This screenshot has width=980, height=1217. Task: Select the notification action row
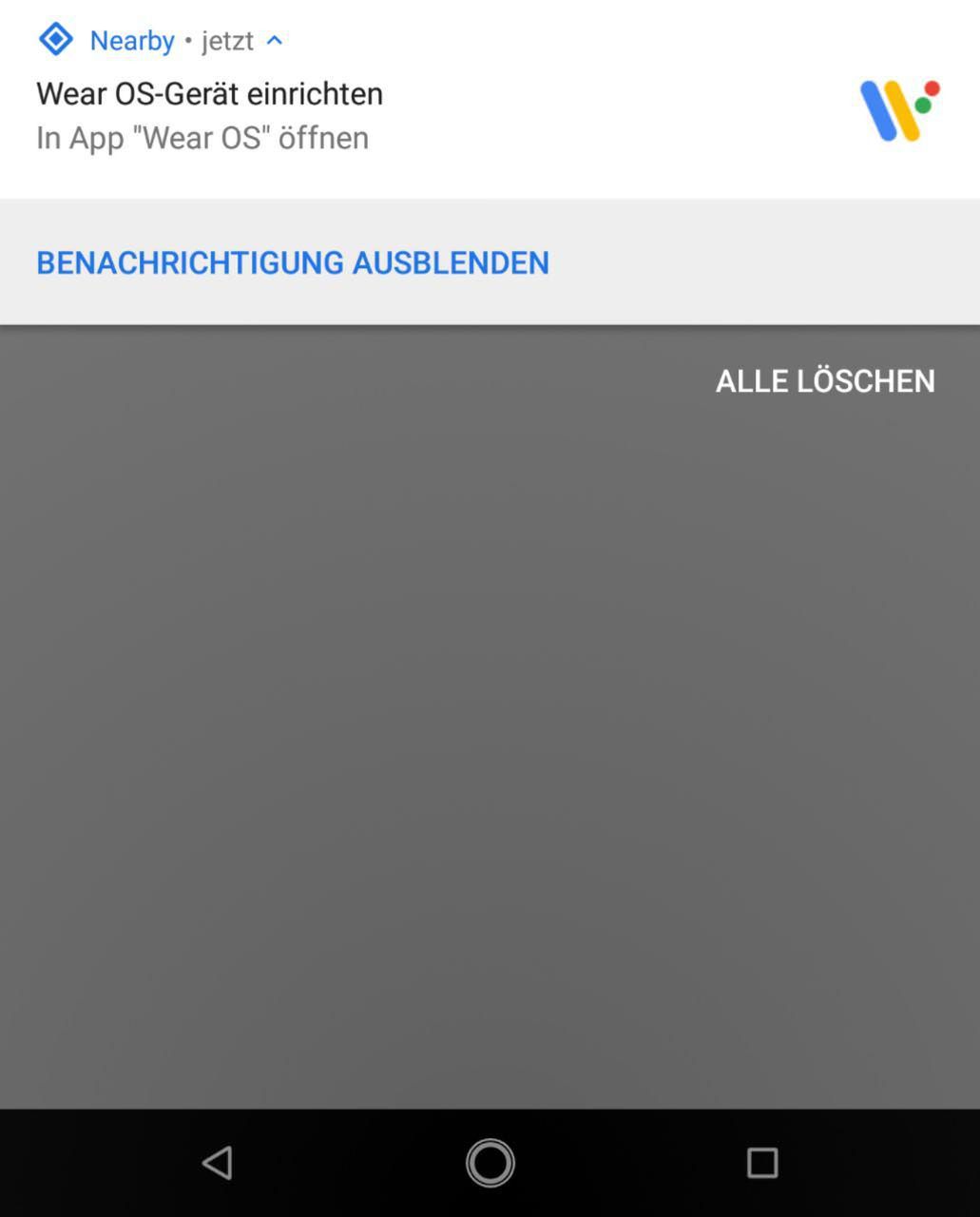click(x=293, y=261)
